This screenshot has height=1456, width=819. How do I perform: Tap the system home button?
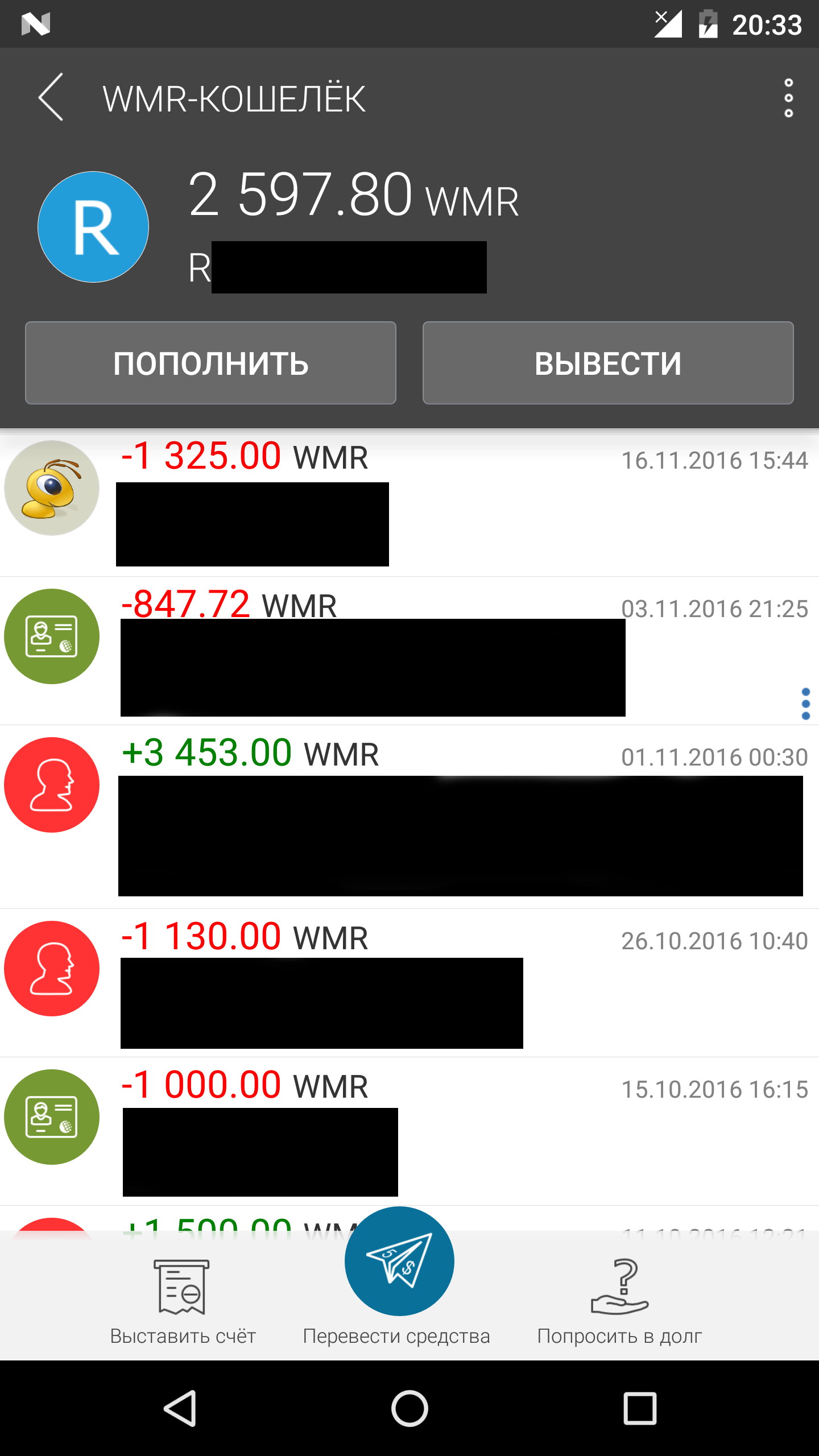(x=409, y=1408)
